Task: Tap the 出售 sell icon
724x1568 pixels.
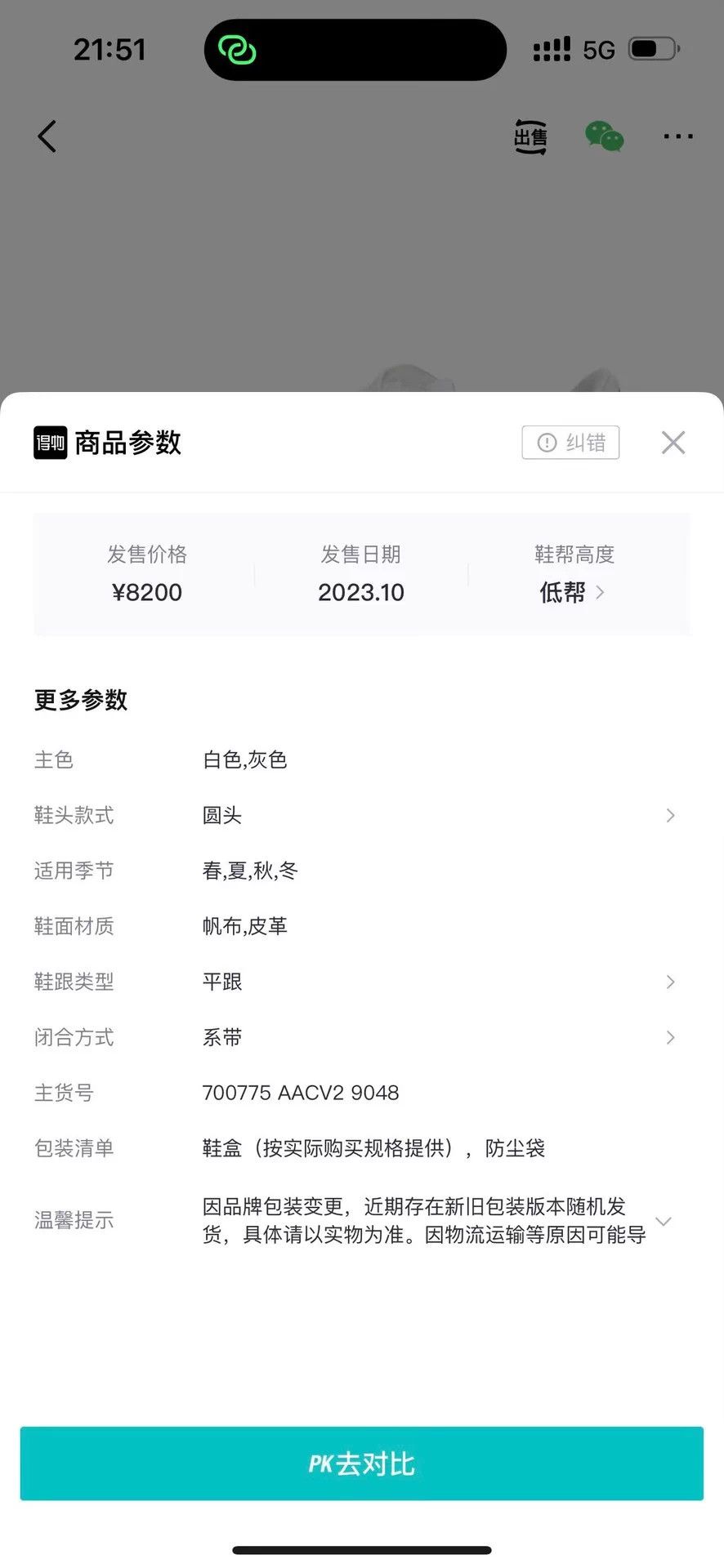Action: [x=530, y=136]
